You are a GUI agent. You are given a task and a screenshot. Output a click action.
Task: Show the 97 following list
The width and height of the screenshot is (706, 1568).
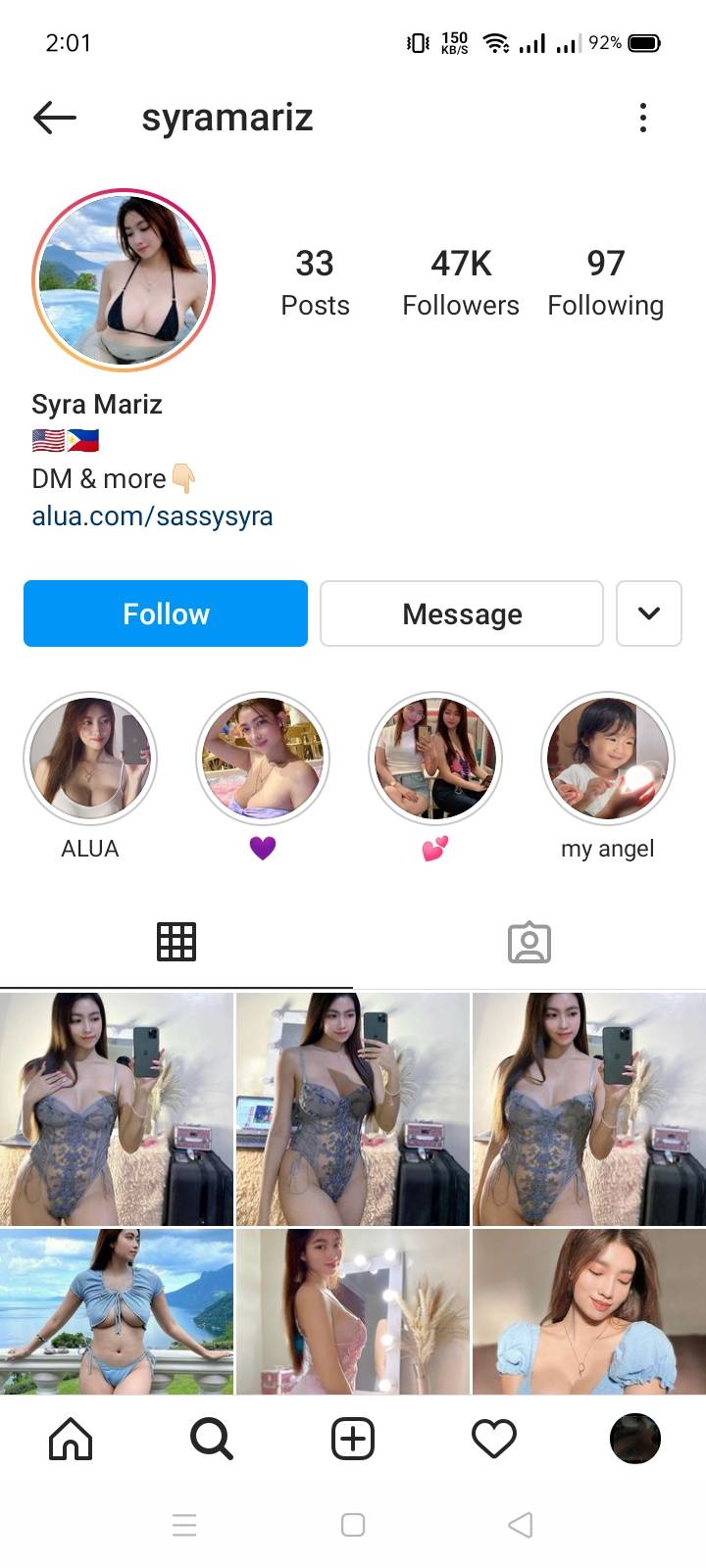click(605, 282)
